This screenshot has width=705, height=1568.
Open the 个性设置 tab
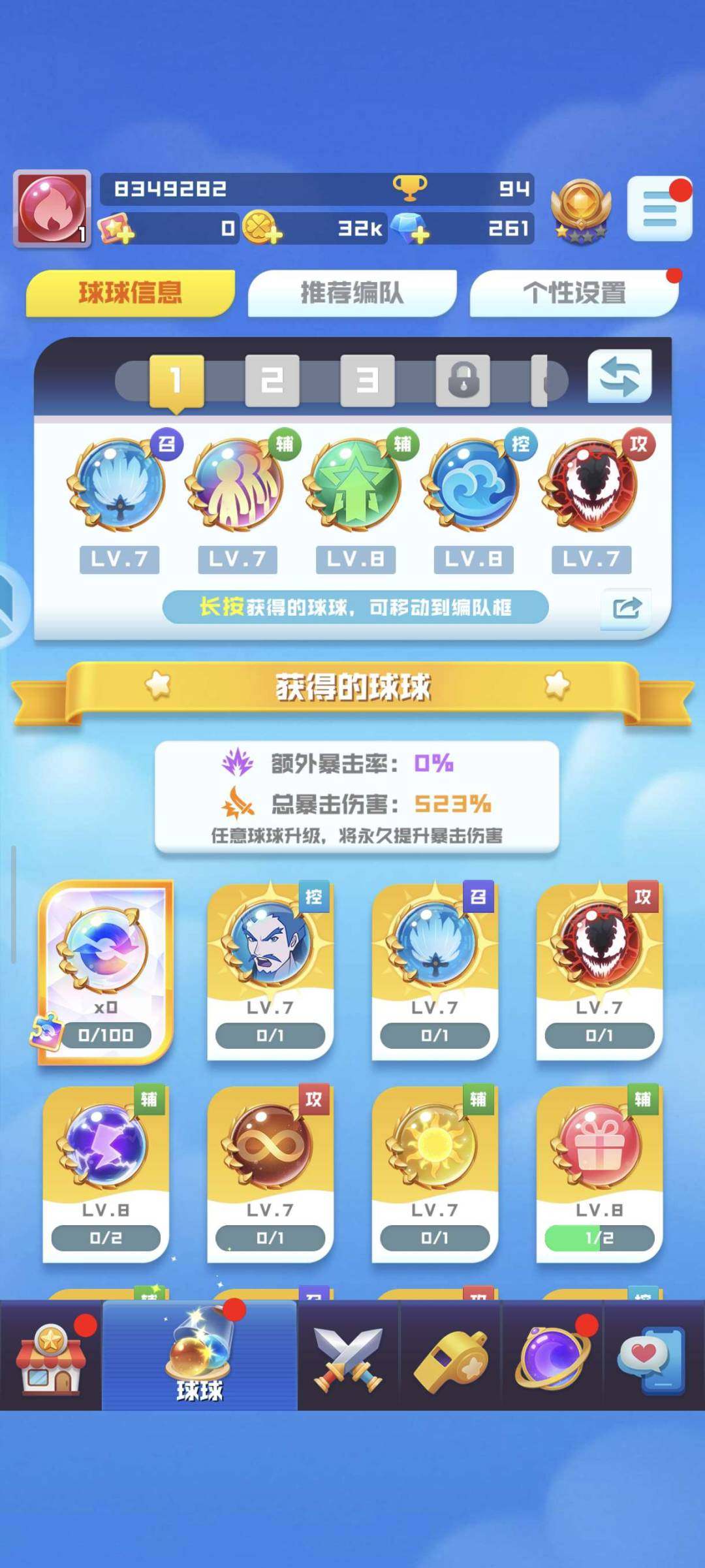576,293
